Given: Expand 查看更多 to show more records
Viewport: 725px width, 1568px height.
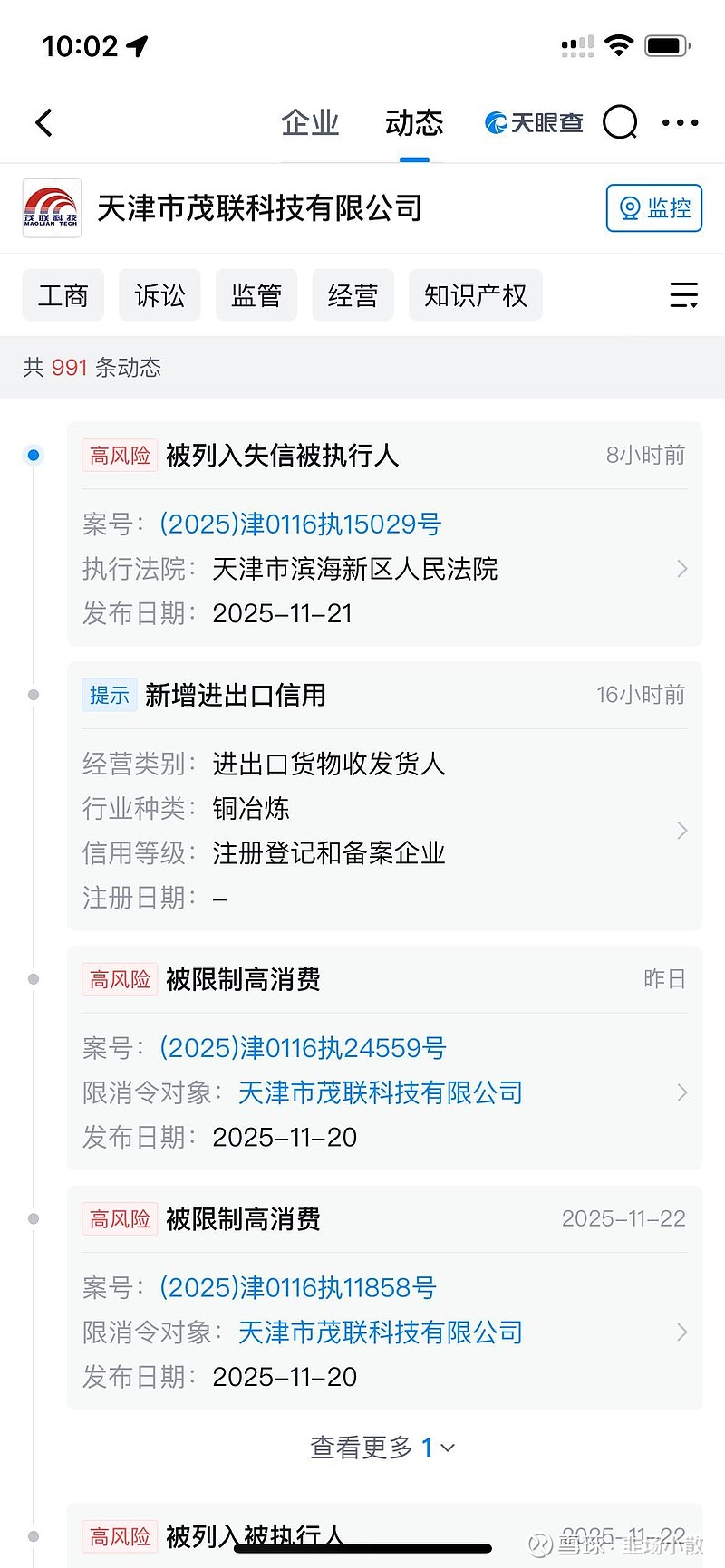Looking at the screenshot, I should coord(381,1448).
